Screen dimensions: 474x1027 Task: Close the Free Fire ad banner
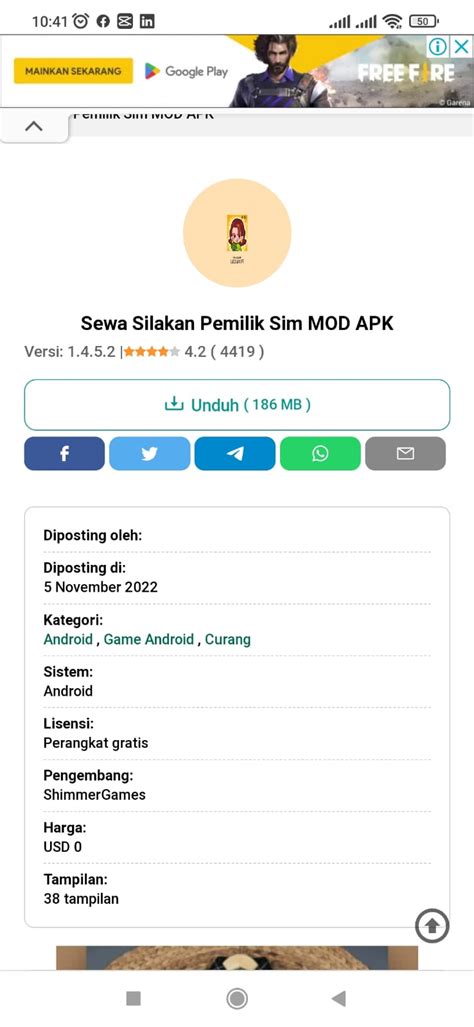click(462, 47)
